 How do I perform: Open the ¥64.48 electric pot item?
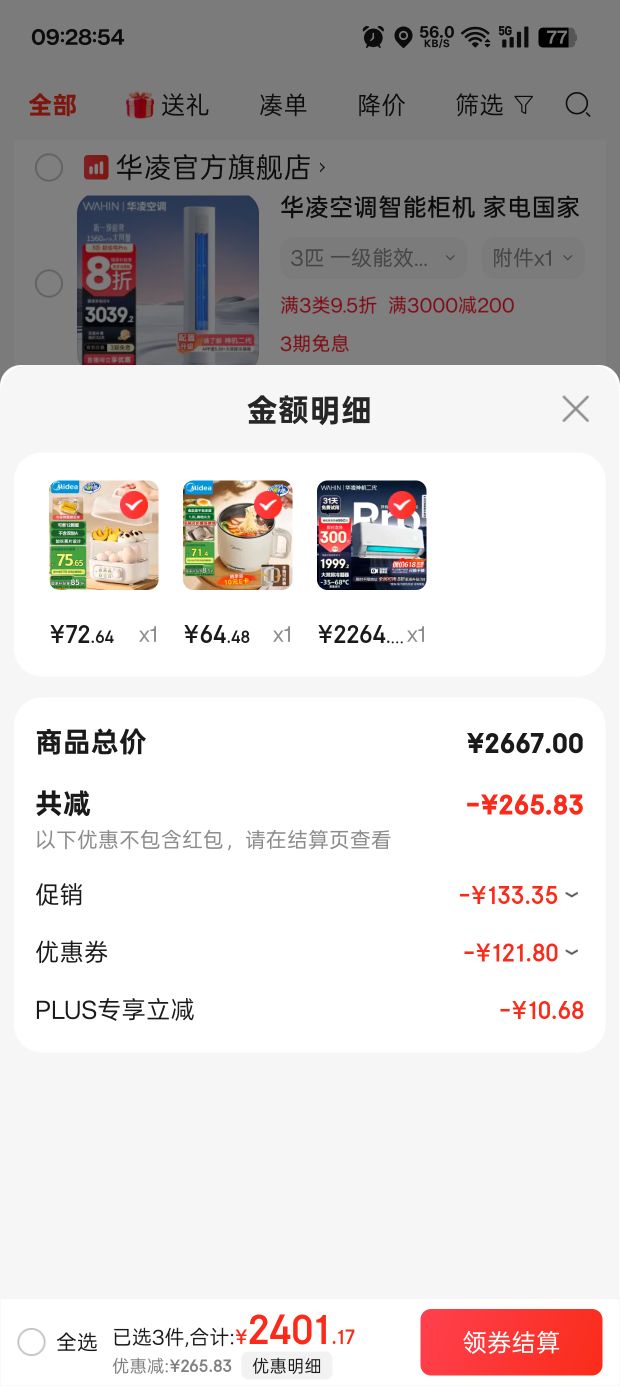click(x=238, y=535)
